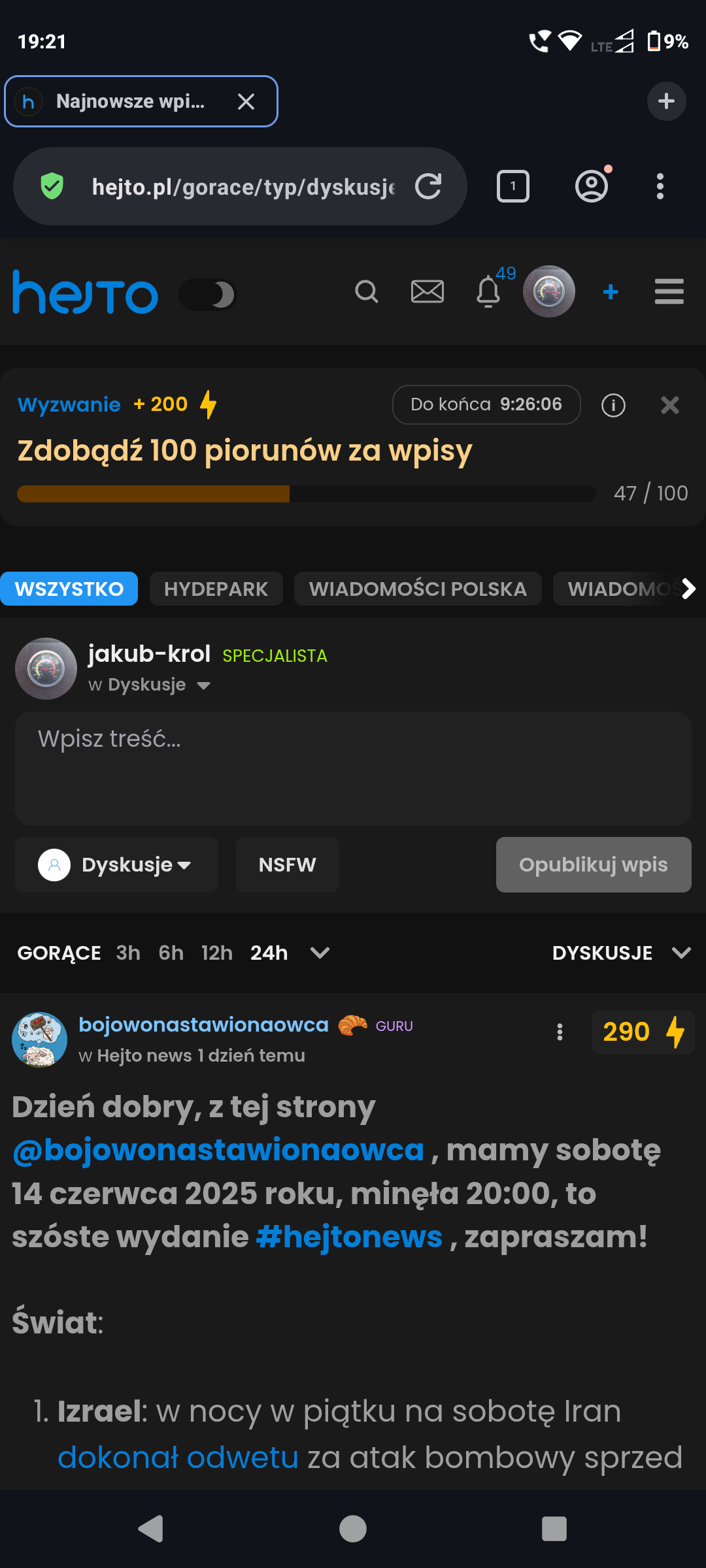Open the messages envelope icon
Image resolution: width=706 pixels, height=1568 pixels.
click(x=427, y=291)
